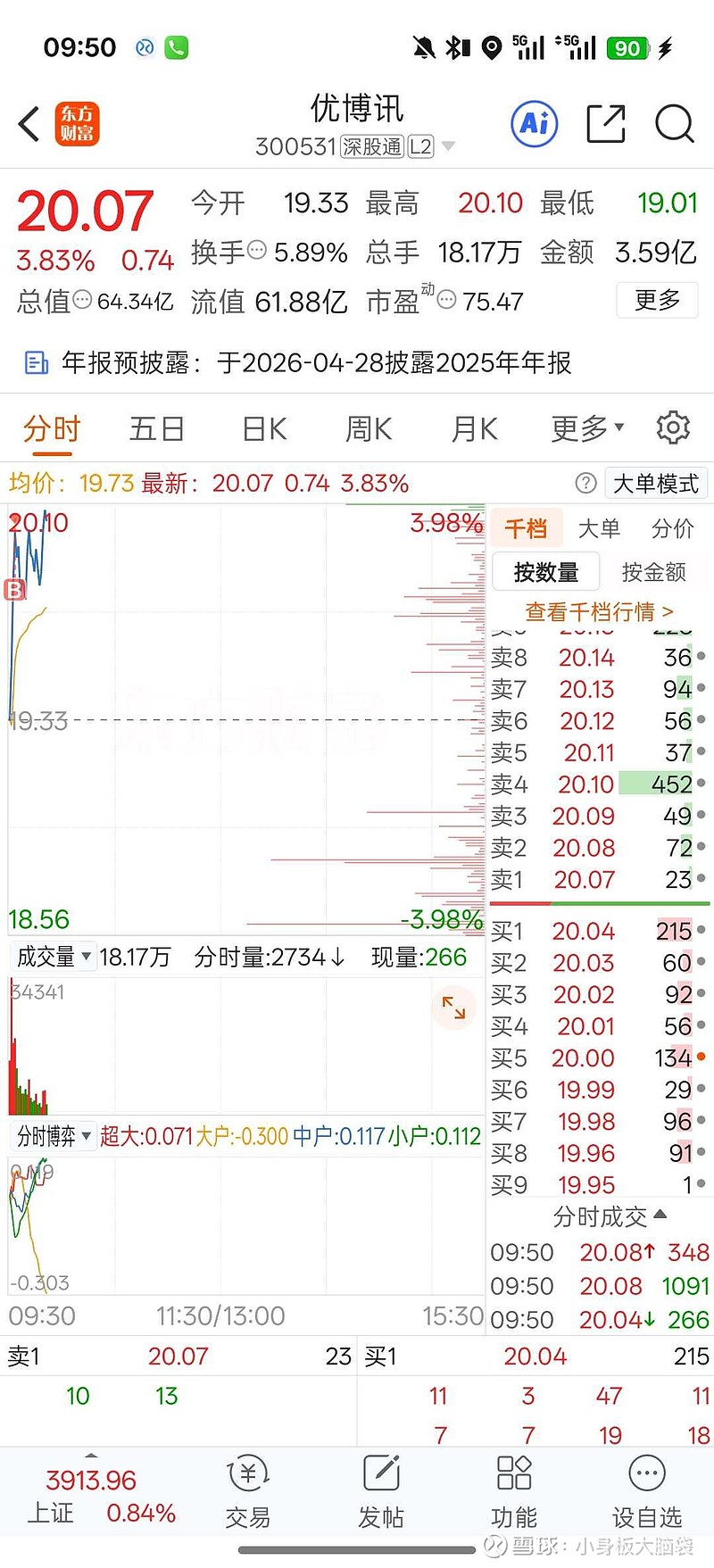Viewport: 714px width, 1568px height.
Task: Tap the 更多 button for more stats
Action: click(657, 301)
